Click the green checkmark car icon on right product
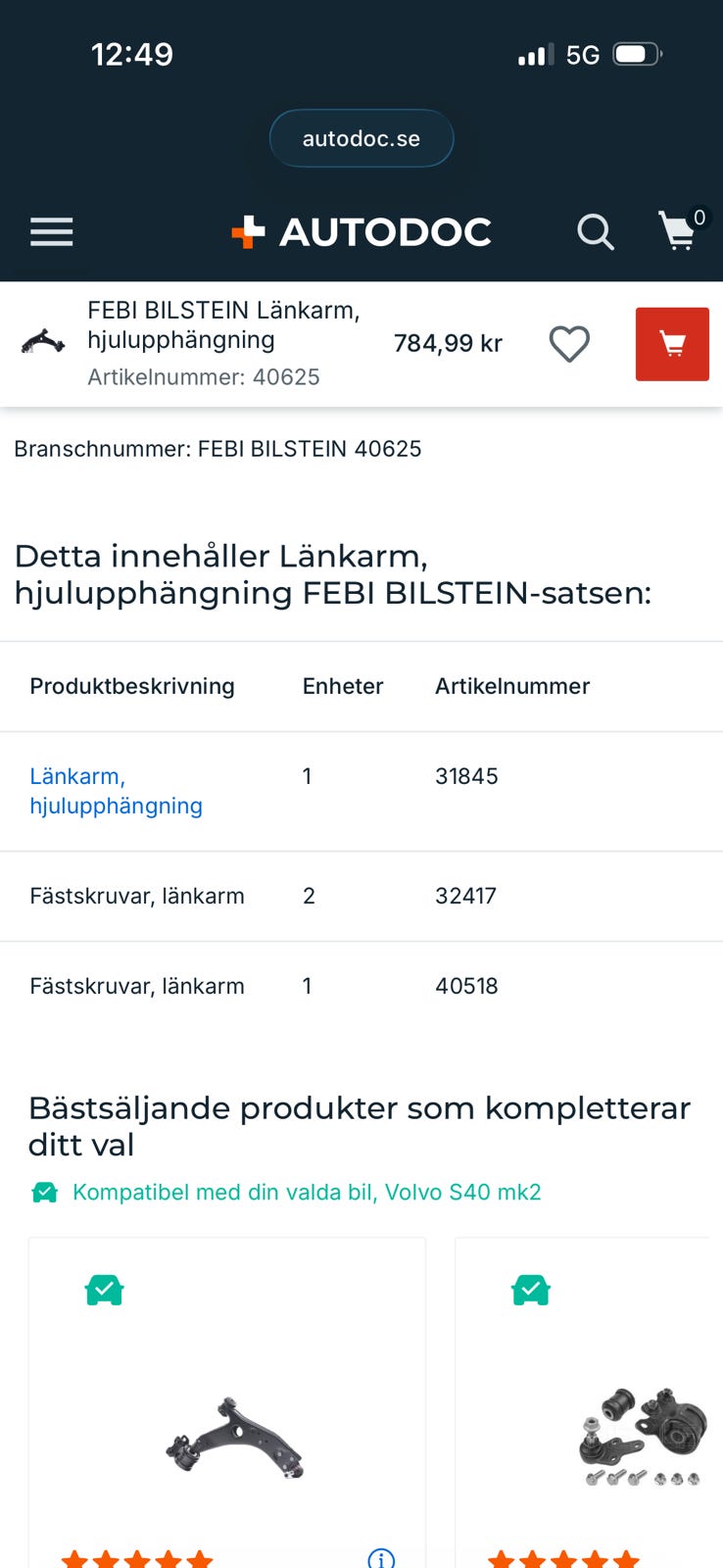The width and height of the screenshot is (723, 1568). click(x=530, y=1289)
